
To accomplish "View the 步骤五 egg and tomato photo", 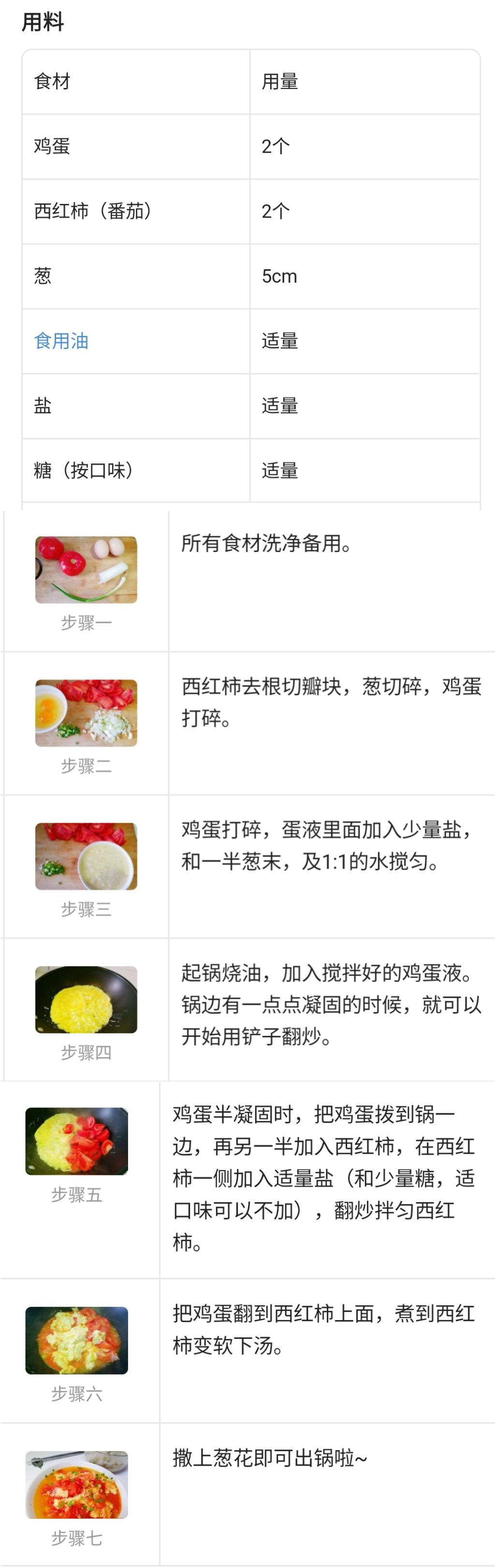I will tap(77, 1141).
